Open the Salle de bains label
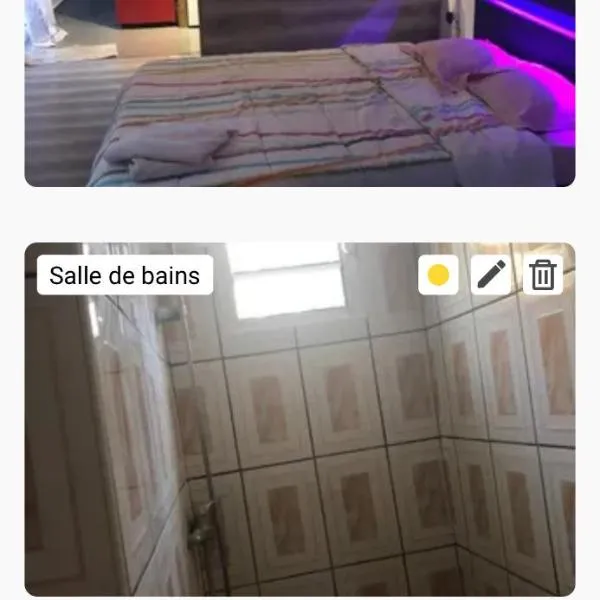 (125, 275)
